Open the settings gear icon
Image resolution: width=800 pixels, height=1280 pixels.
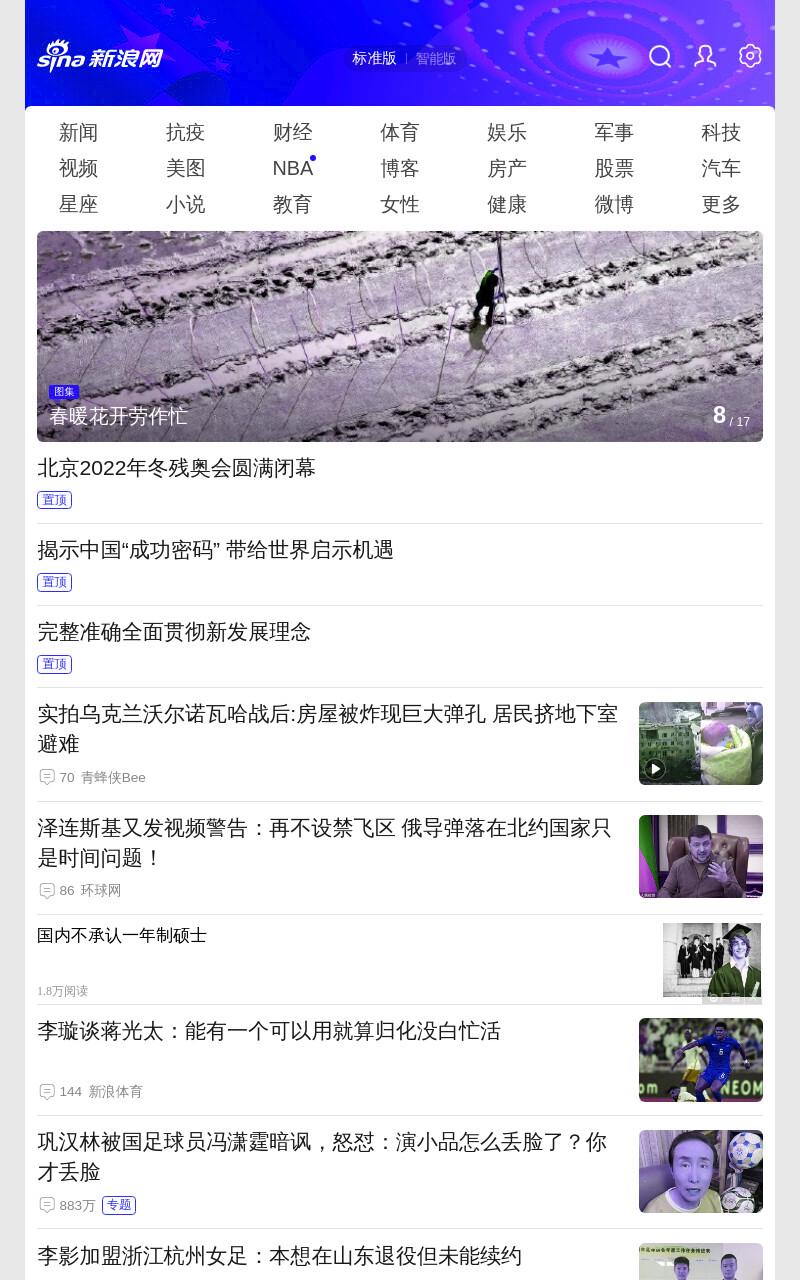(750, 56)
